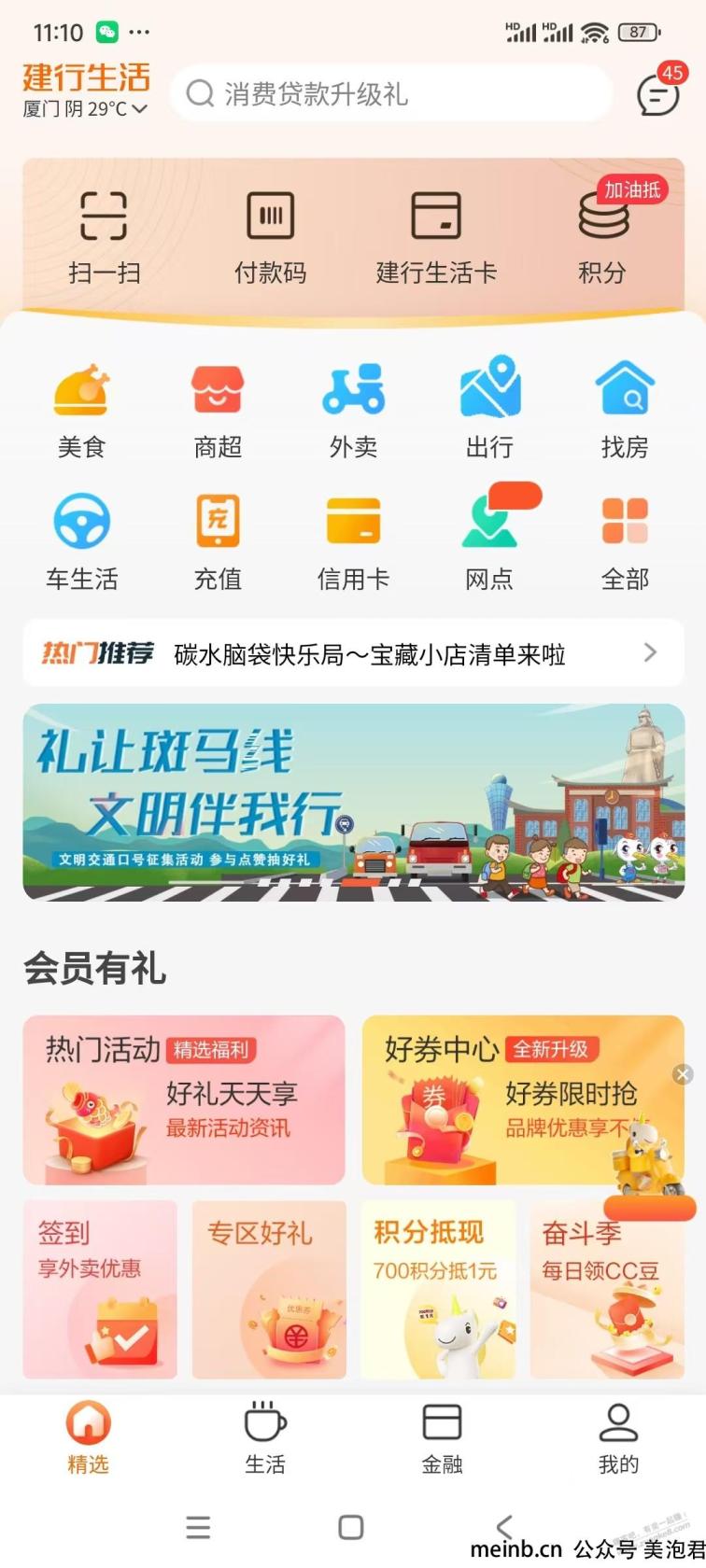Open the 热门活动 card
This screenshot has height=1568, width=706.
pyautogui.click(x=184, y=1099)
